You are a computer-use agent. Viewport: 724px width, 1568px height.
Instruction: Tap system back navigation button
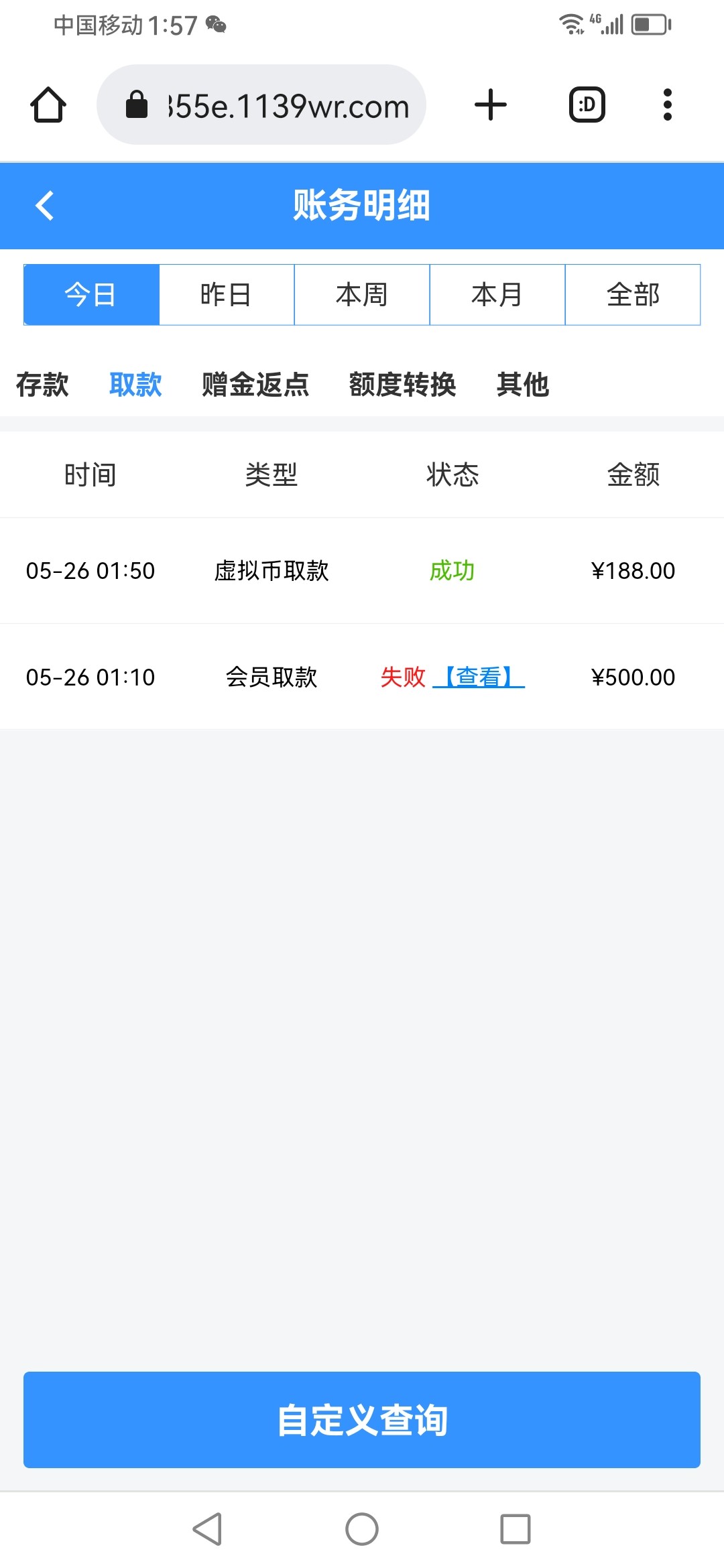click(207, 1529)
